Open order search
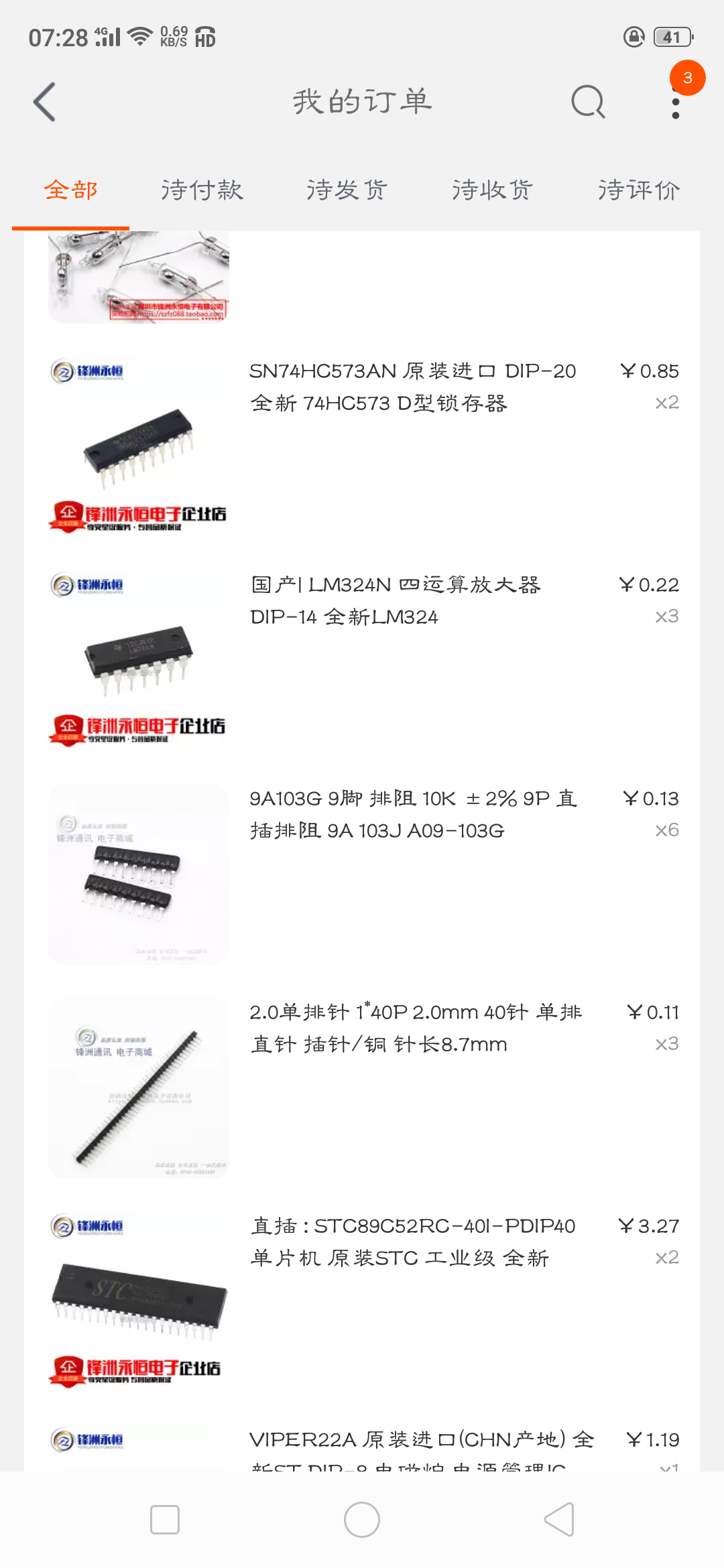Image resolution: width=724 pixels, height=1568 pixels. tap(588, 102)
